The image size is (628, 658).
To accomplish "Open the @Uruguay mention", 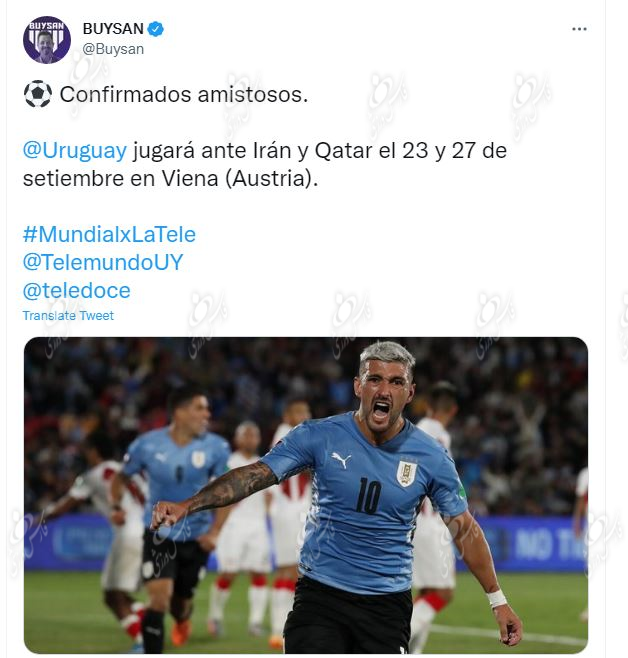I will 74,151.
